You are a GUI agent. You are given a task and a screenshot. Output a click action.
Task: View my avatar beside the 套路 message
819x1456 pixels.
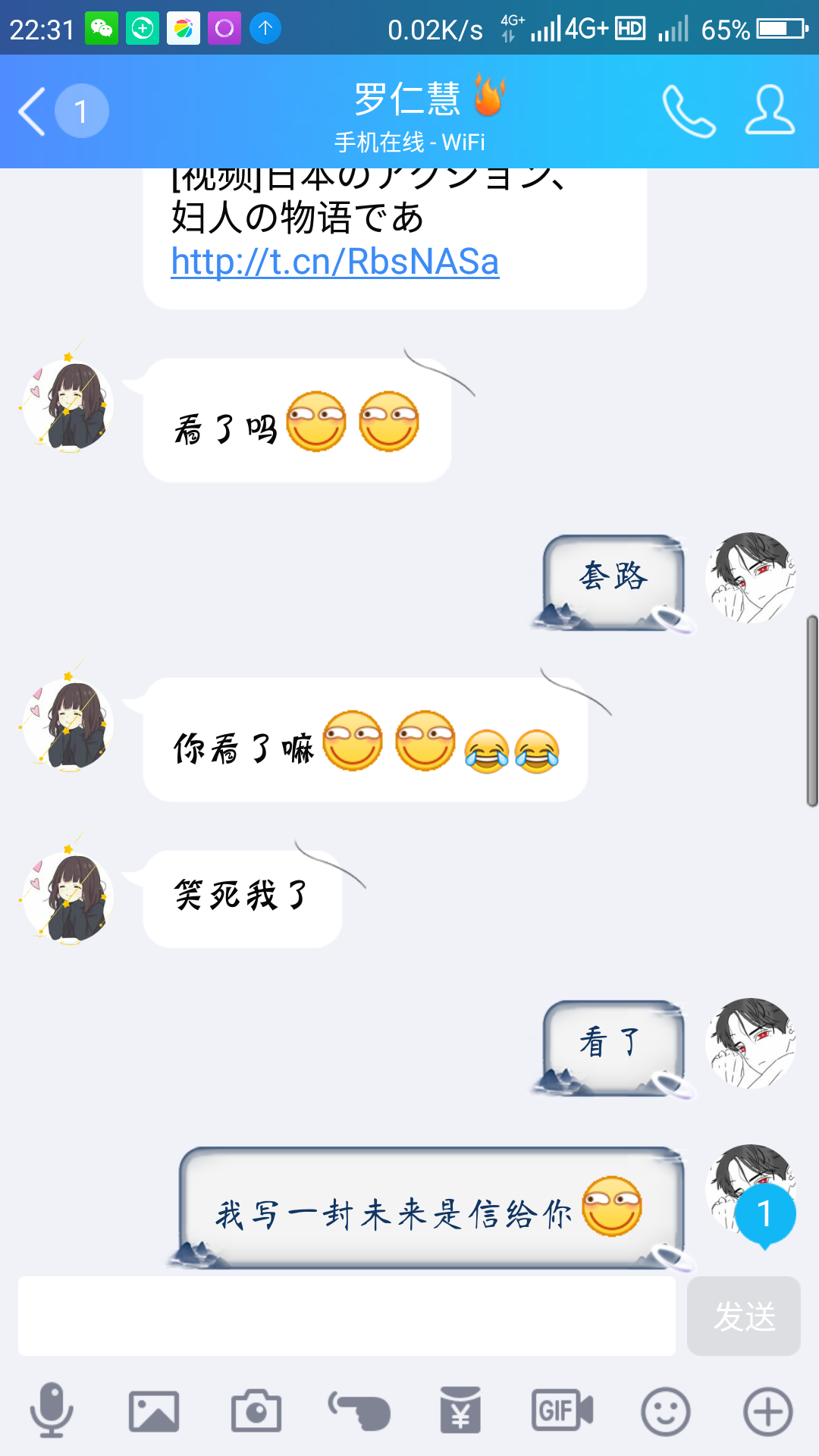750,579
